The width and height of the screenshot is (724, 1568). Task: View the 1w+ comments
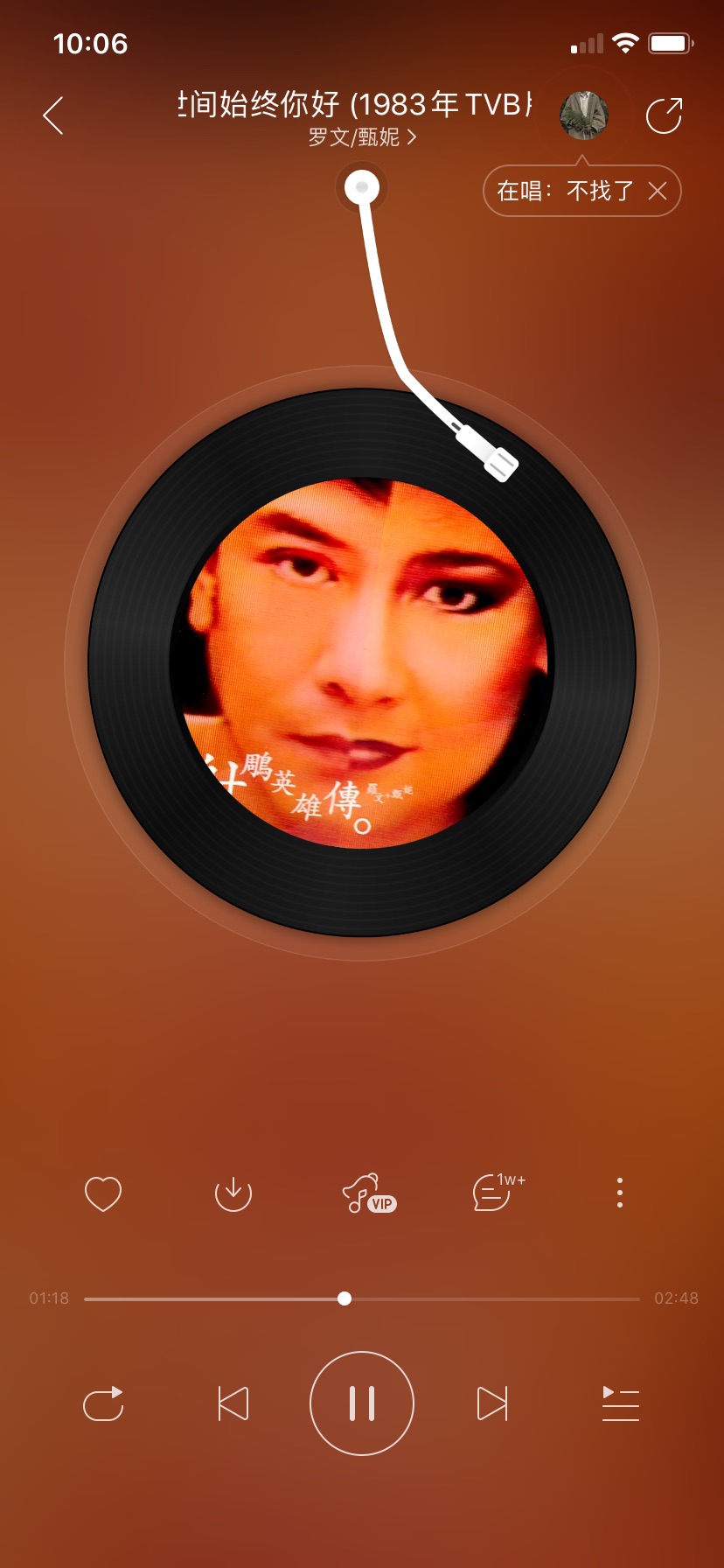tap(498, 1192)
